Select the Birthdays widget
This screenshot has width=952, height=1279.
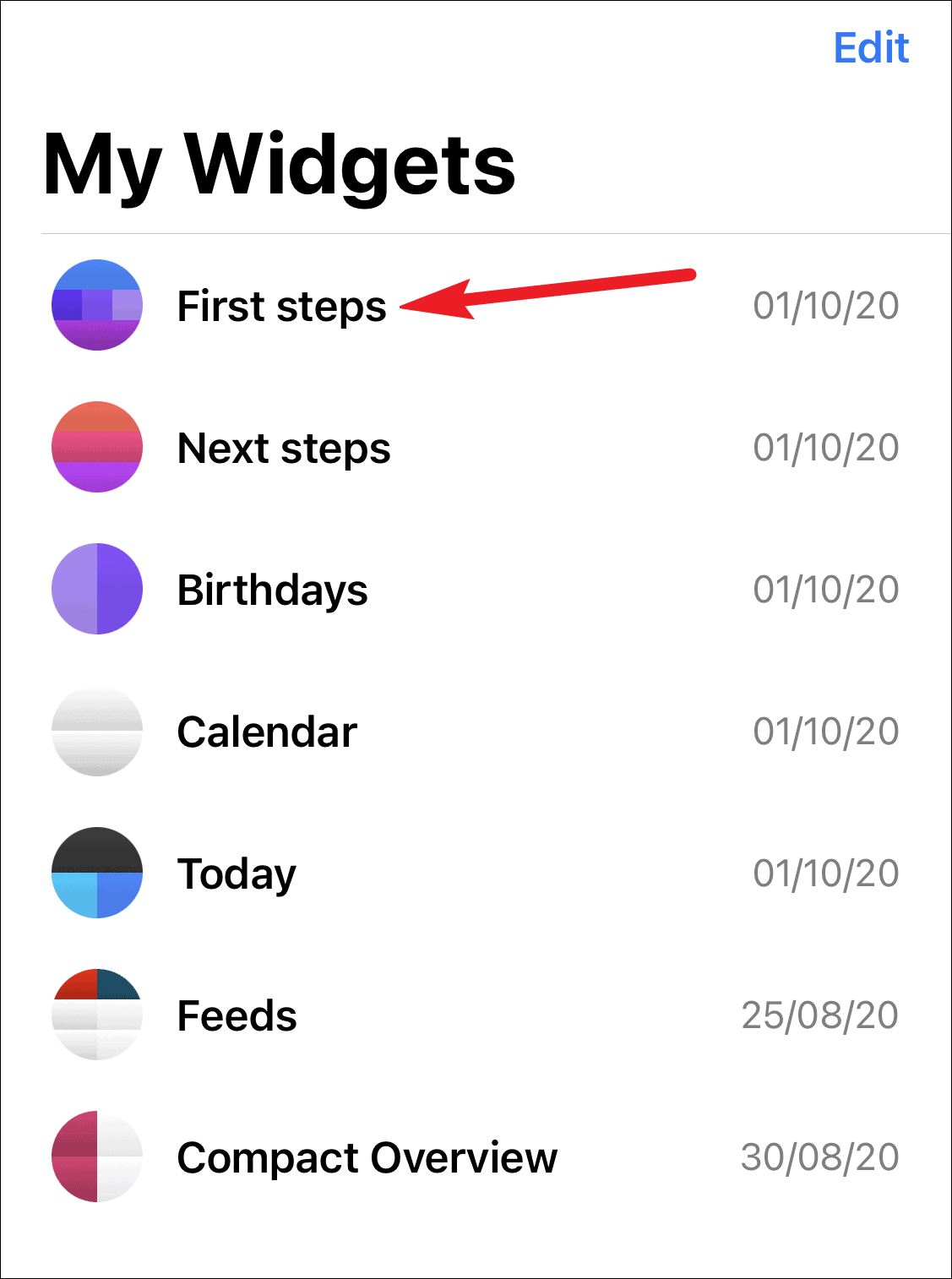272,590
